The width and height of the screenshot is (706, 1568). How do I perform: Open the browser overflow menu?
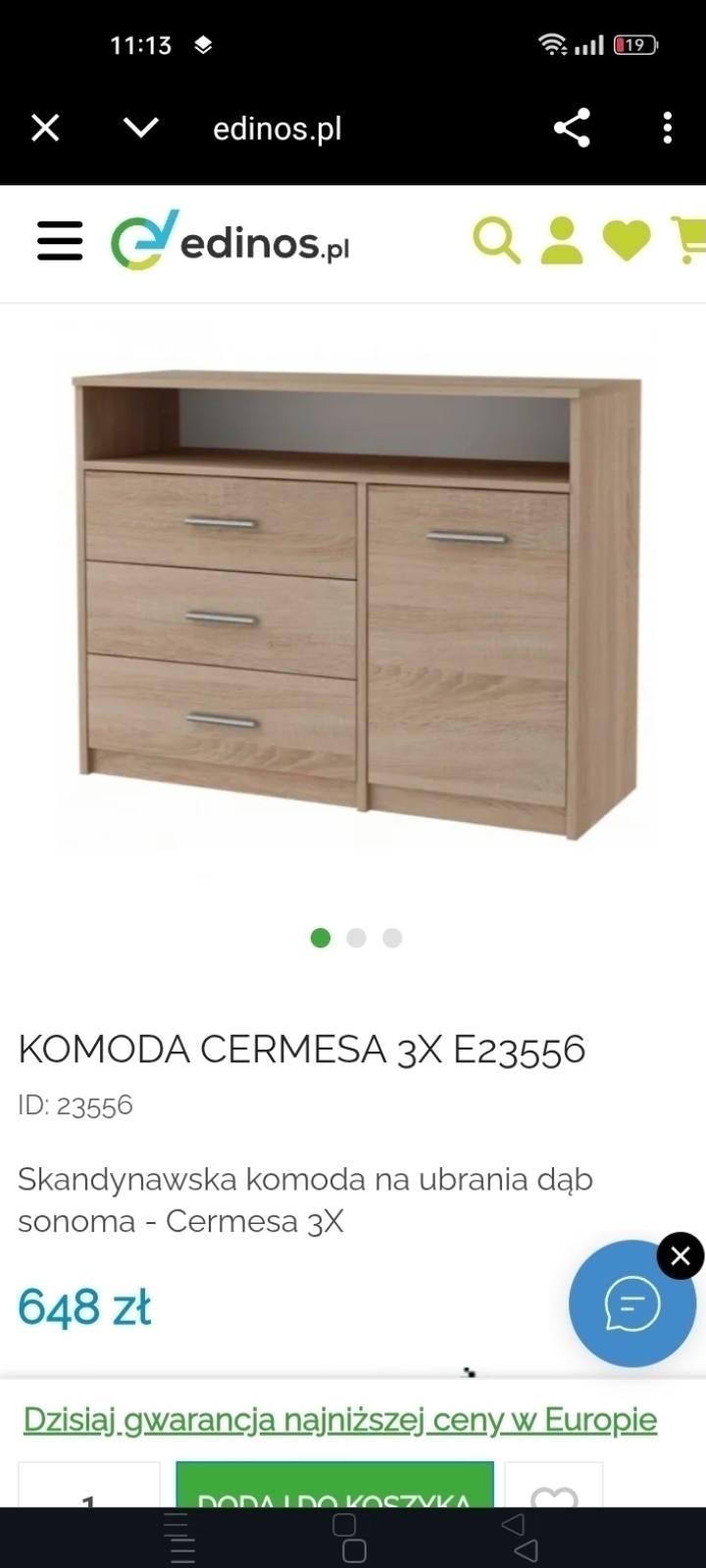point(667,128)
